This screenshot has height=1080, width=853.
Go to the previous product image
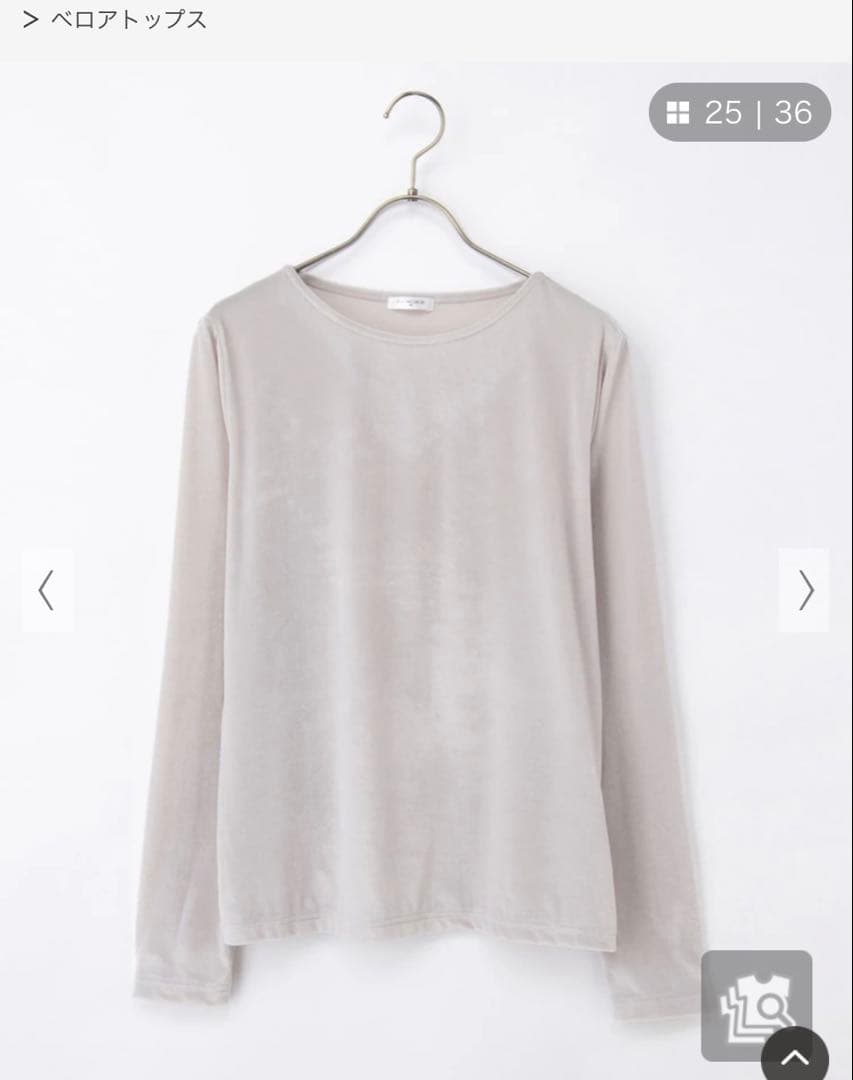[47, 590]
